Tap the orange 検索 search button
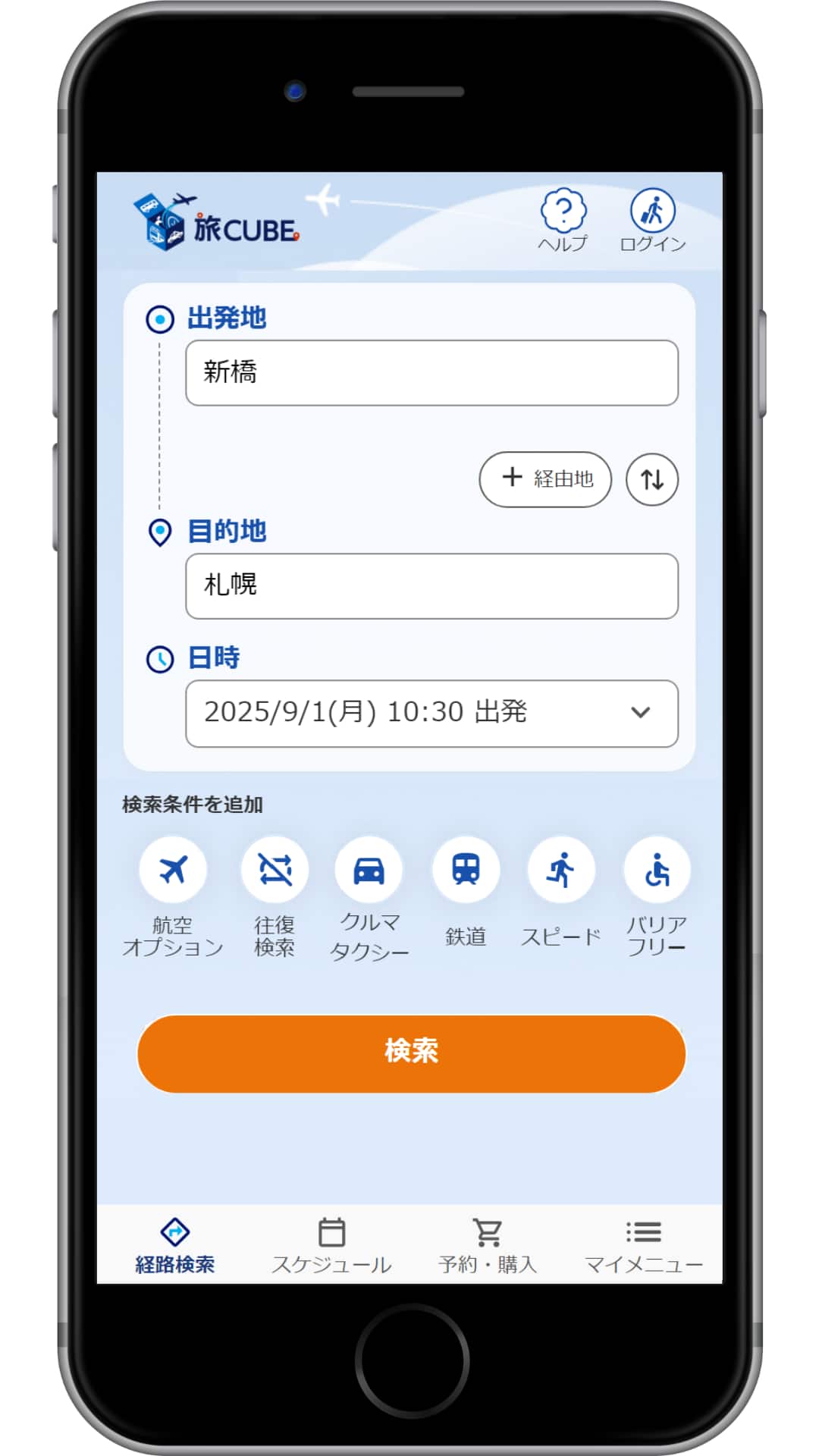 click(411, 1053)
